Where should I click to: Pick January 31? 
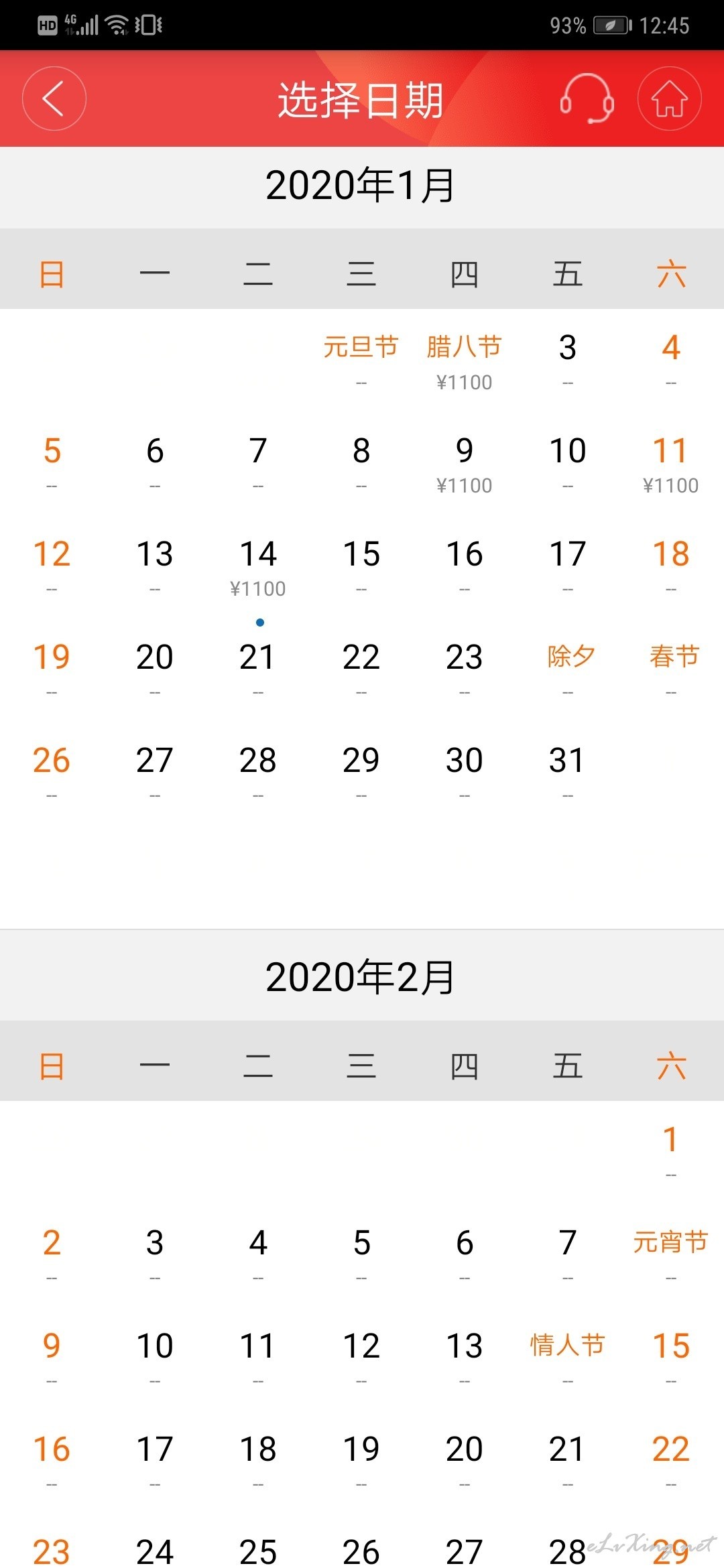click(x=568, y=773)
